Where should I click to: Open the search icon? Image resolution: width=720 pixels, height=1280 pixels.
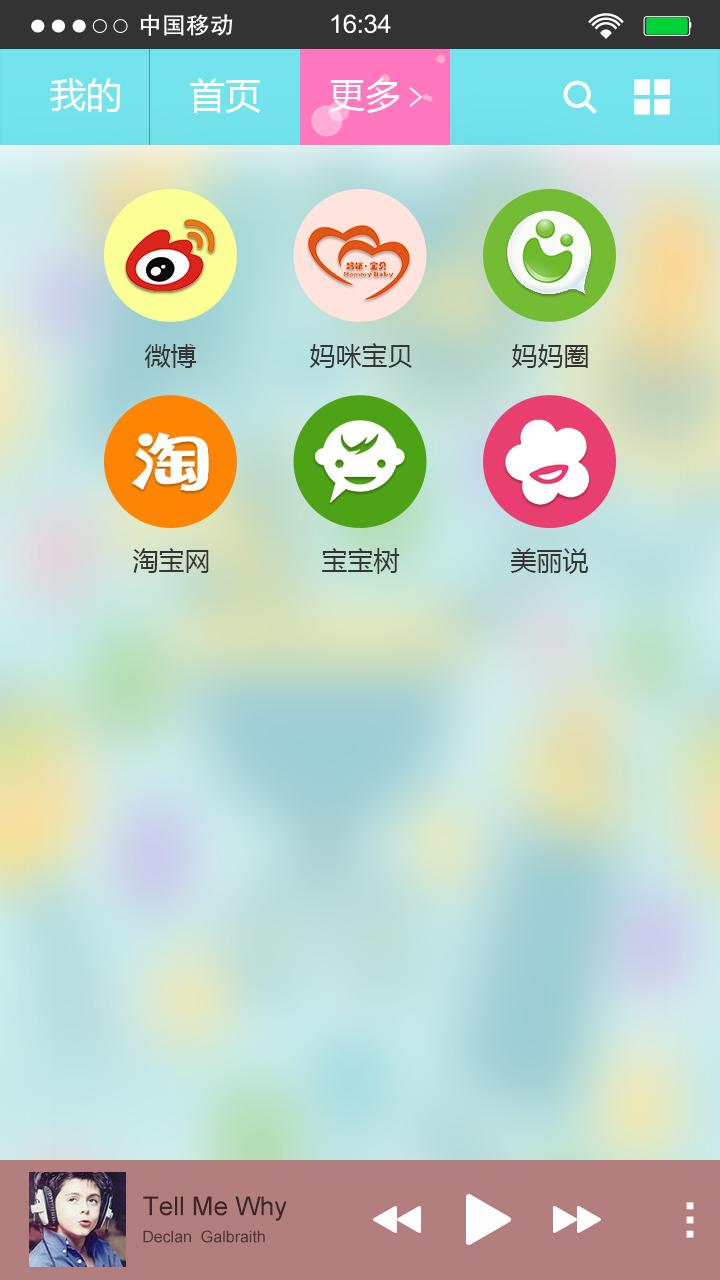tap(580, 97)
